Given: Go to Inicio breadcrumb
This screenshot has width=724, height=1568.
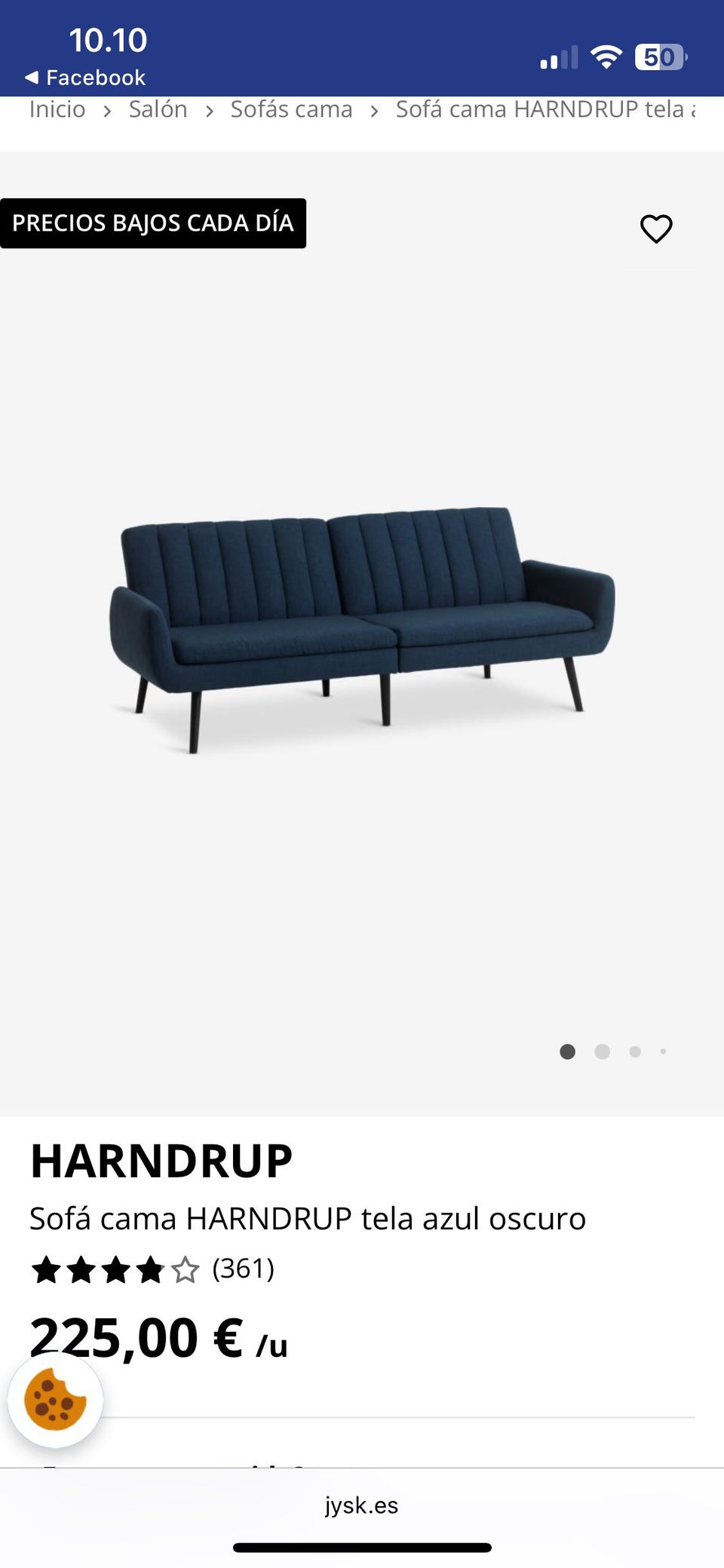Looking at the screenshot, I should click(x=57, y=110).
